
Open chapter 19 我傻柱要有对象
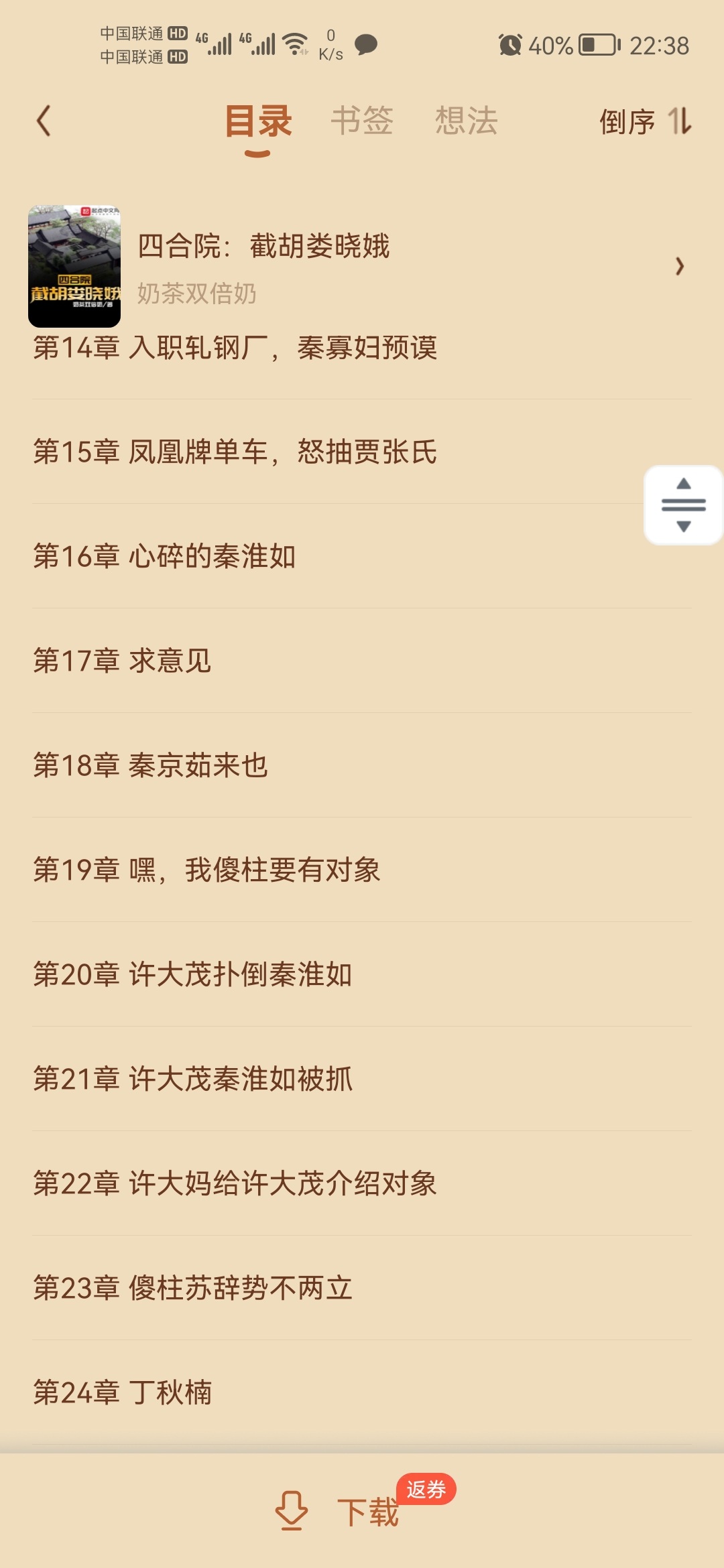[362, 870]
